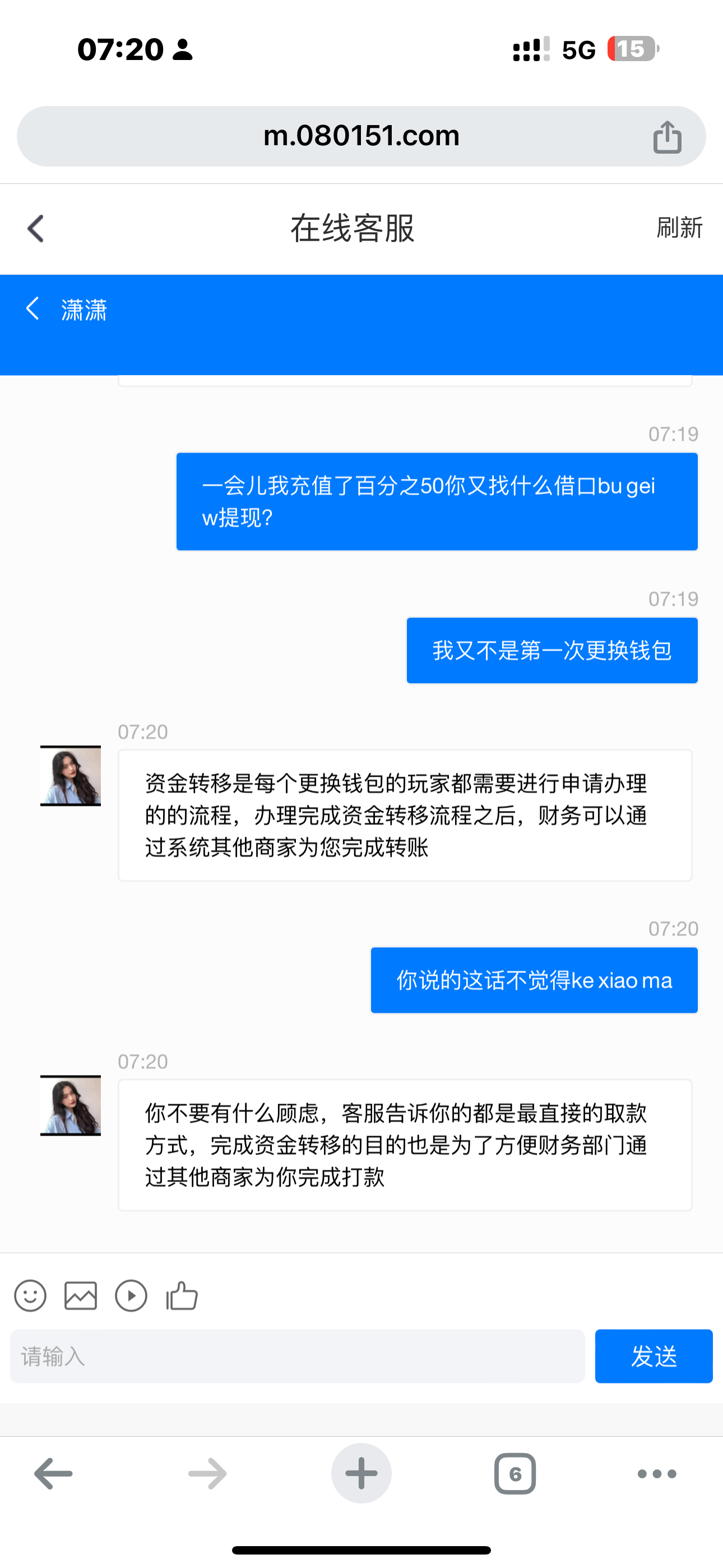Viewport: 723px width, 1568px height.
Task: Open a new browser tab
Action: (361, 1473)
